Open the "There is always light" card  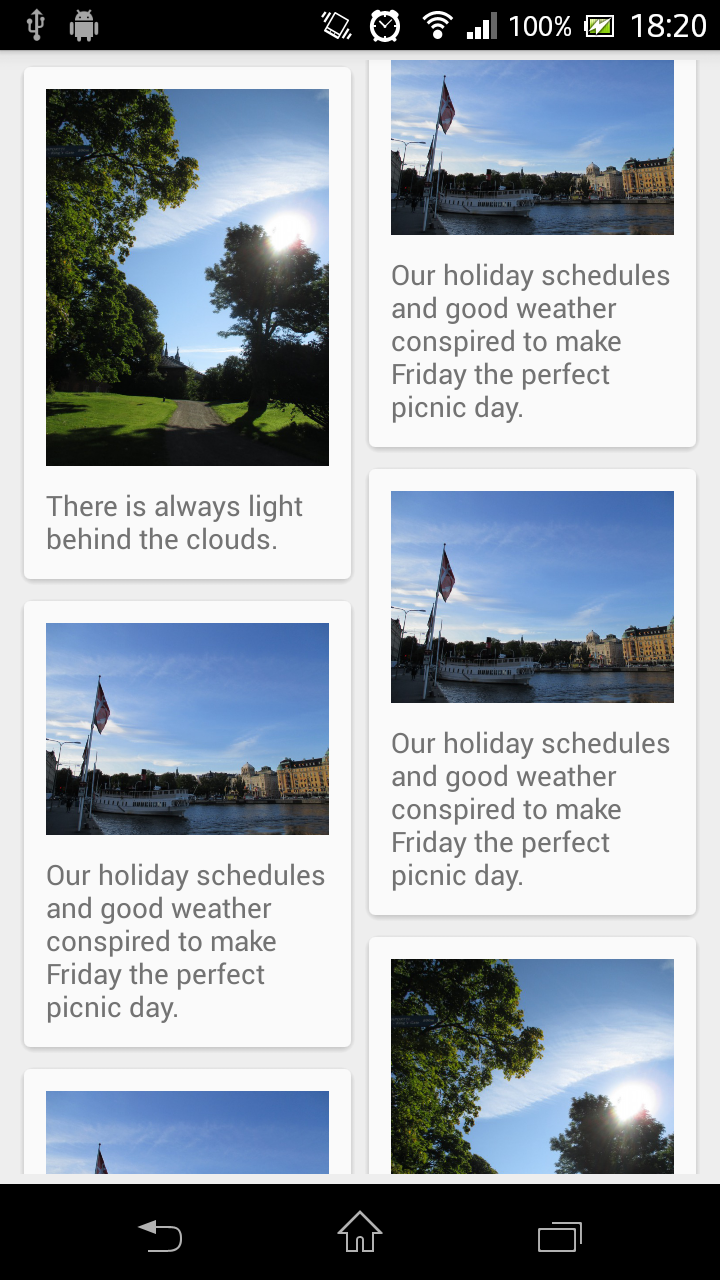tap(187, 322)
